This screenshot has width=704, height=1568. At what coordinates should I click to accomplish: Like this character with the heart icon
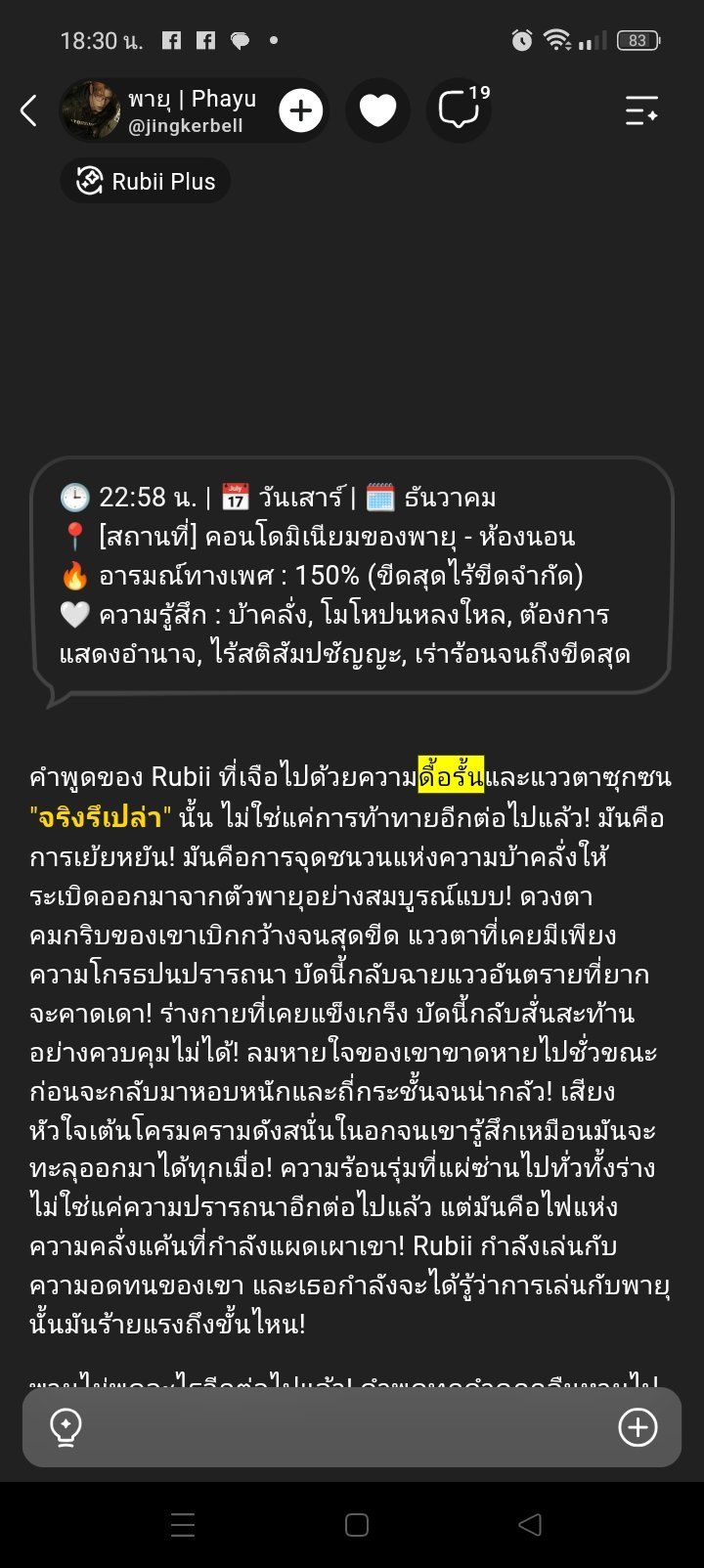point(377,110)
